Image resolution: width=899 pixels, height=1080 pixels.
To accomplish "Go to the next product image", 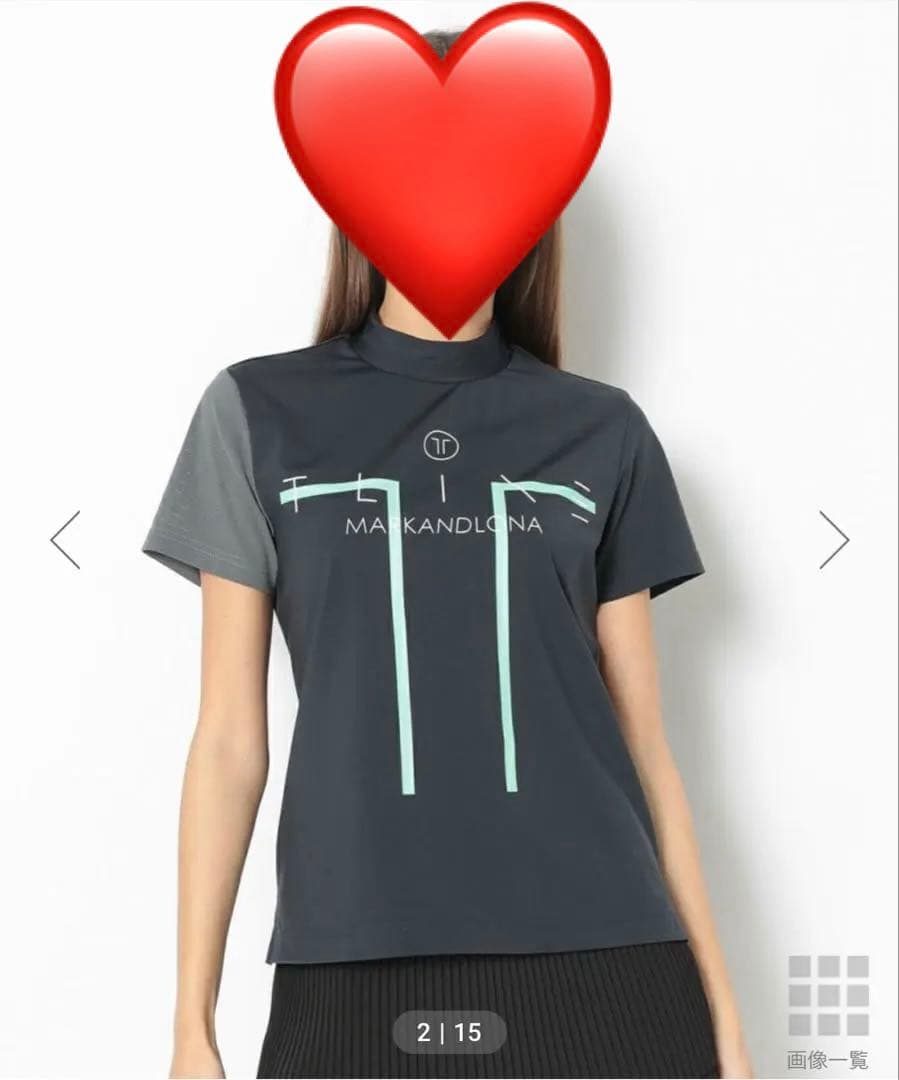I will (x=833, y=540).
